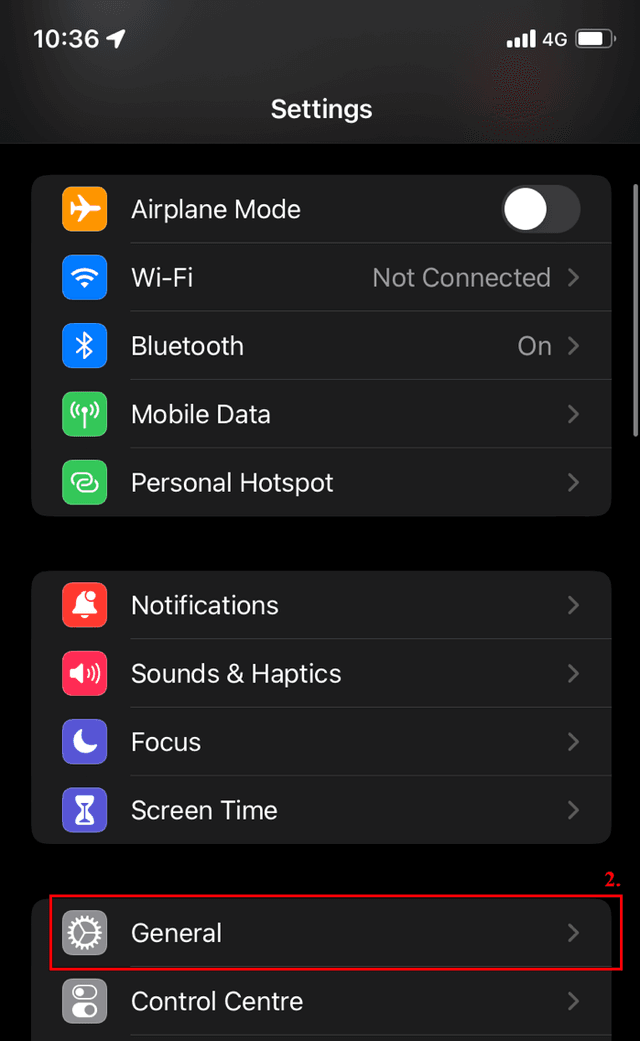The width and height of the screenshot is (640, 1041).
Task: Open the Focus settings
Action: 321,742
